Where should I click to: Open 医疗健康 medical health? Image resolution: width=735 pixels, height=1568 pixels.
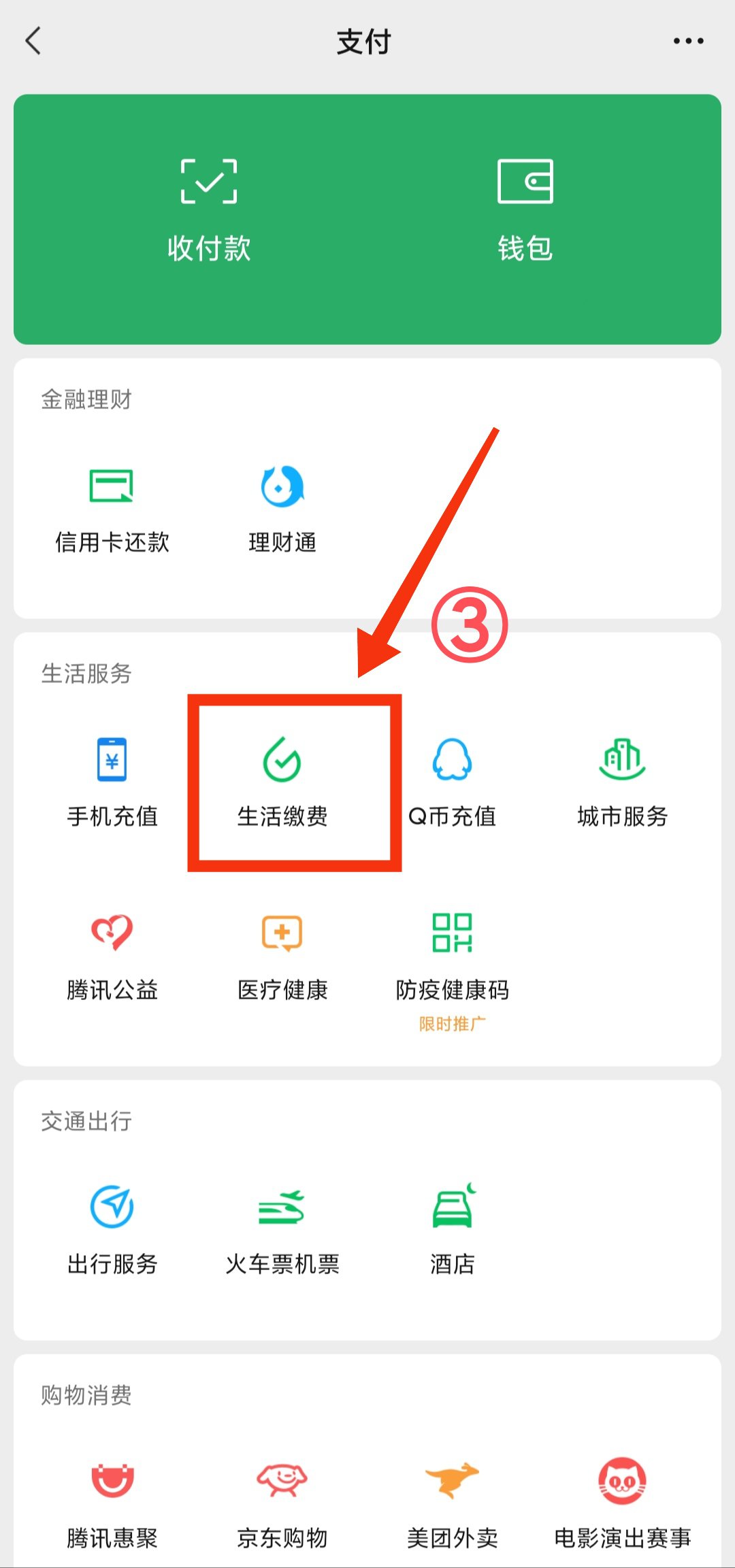[x=282, y=956]
